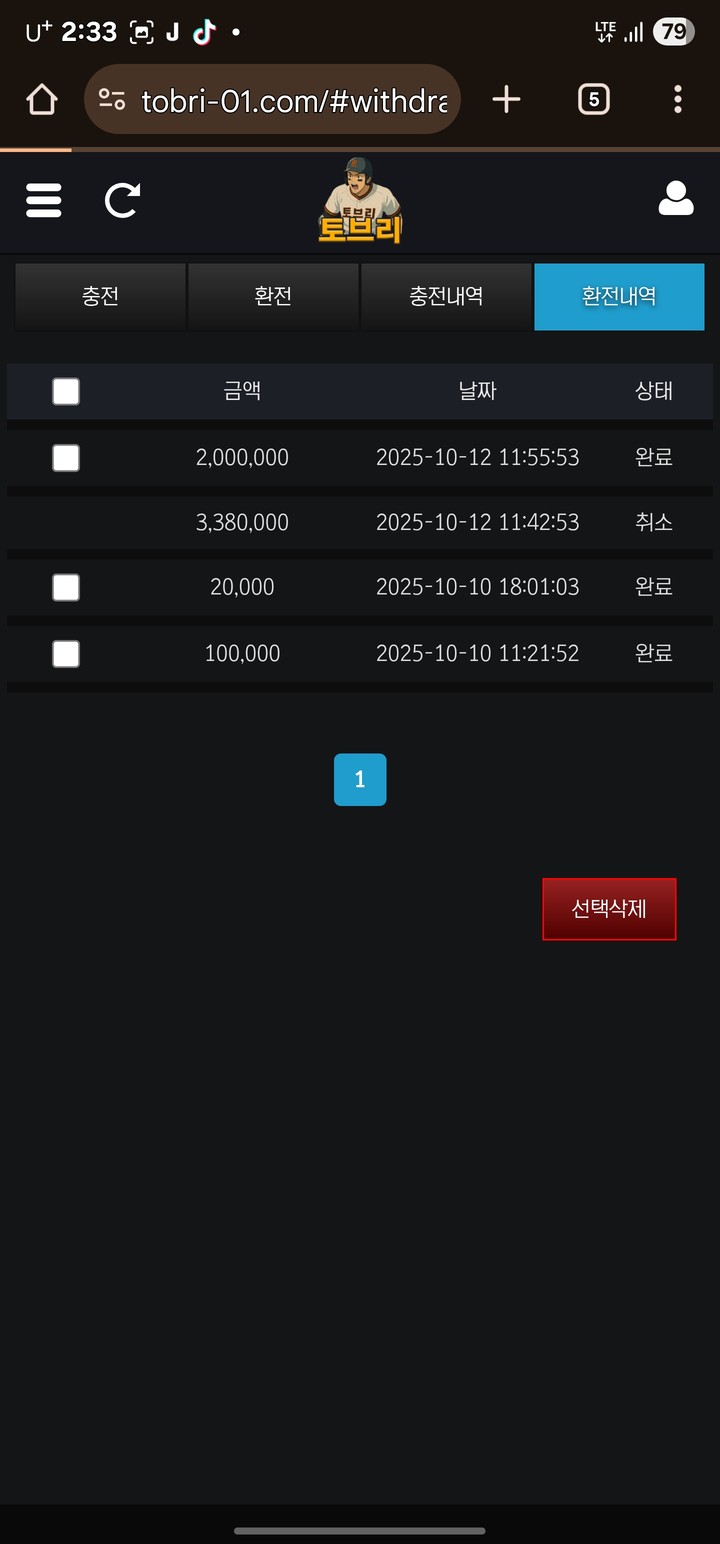
Task: Switch to the 환전 tab
Action: (273, 296)
